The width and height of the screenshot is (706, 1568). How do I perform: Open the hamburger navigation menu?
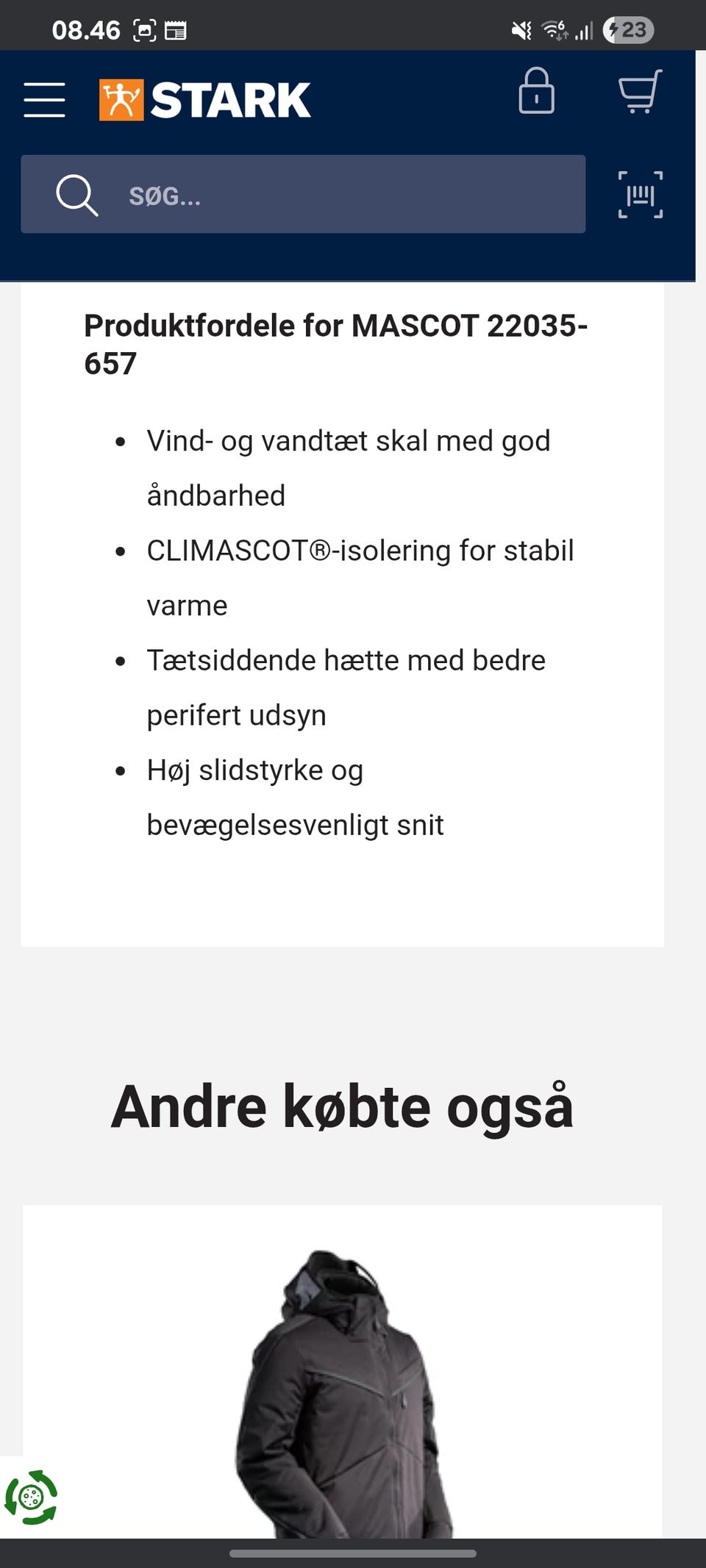click(x=44, y=101)
